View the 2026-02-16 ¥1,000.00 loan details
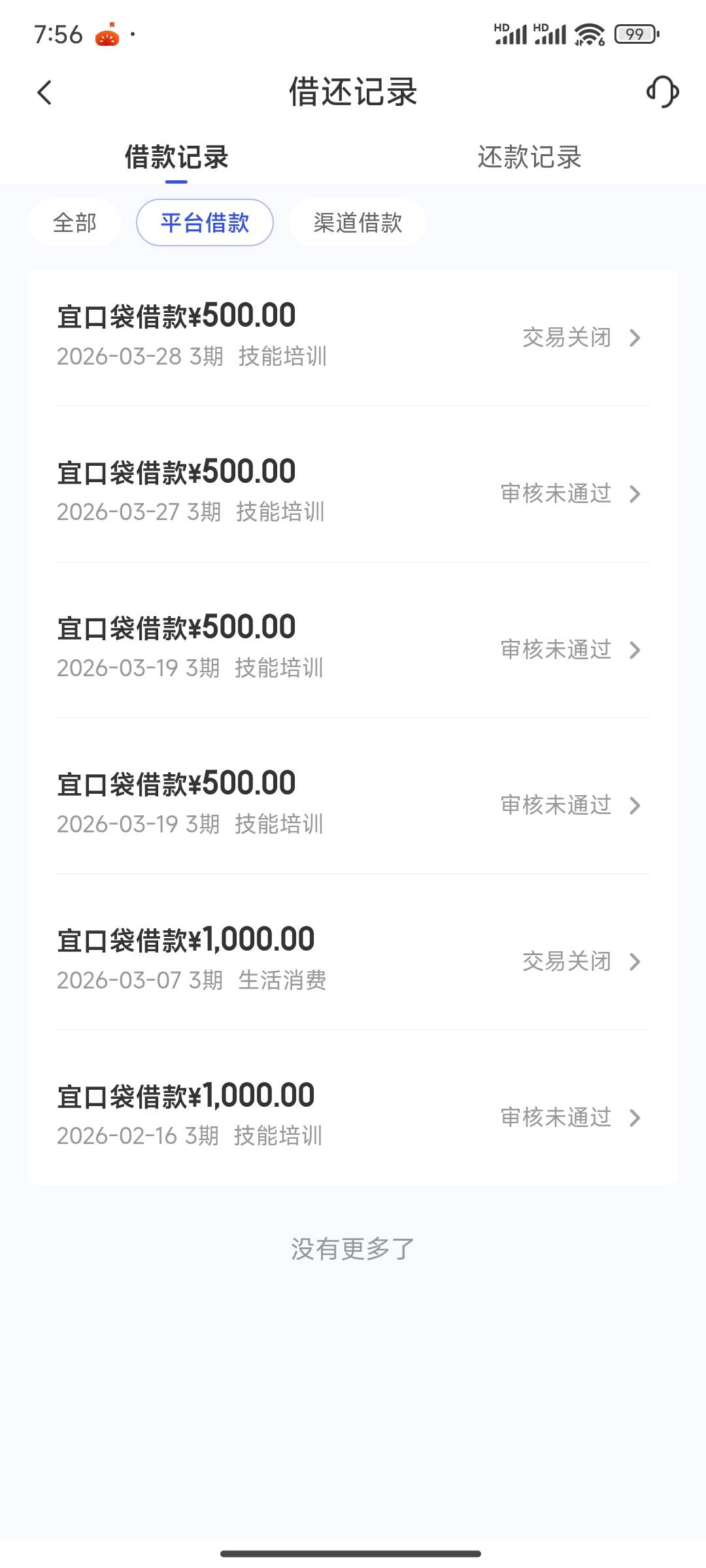This screenshot has height=1568, width=706. (353, 1117)
